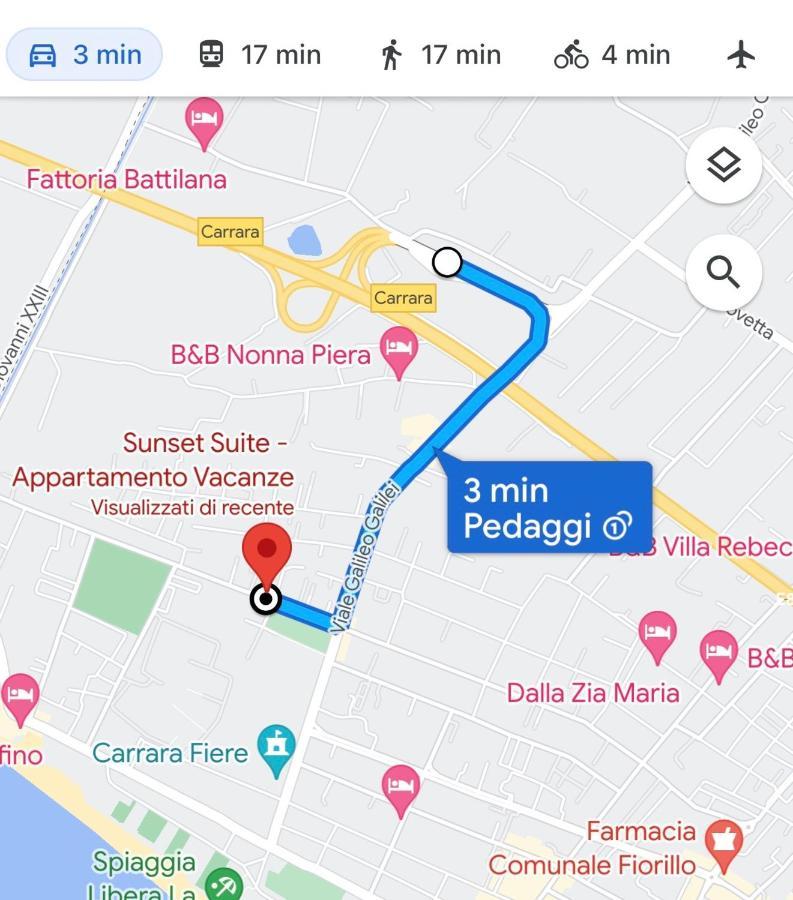Select the driving 3 min mode
The image size is (793, 900).
click(85, 54)
